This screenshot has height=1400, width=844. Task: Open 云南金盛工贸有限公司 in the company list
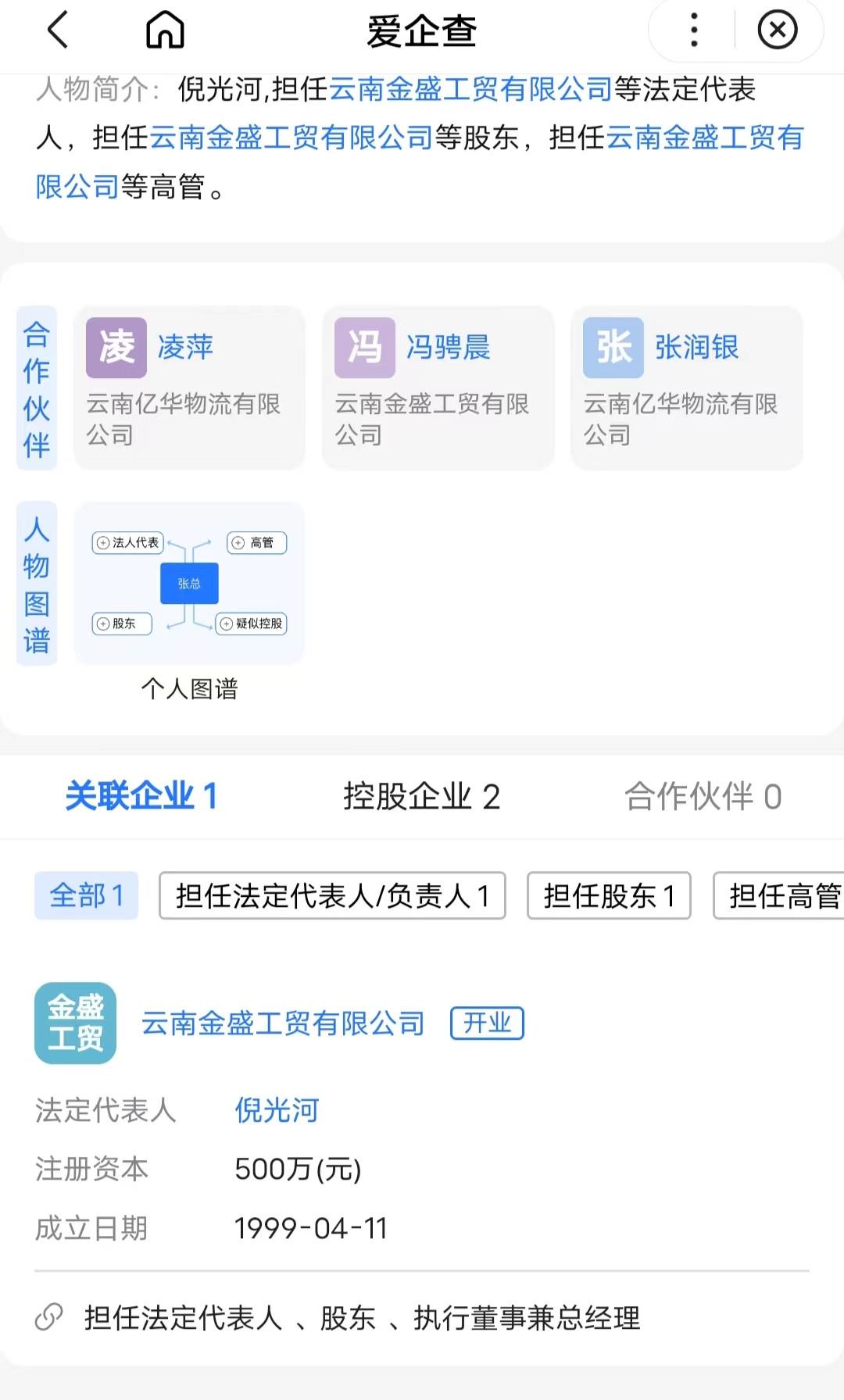coord(283,1023)
